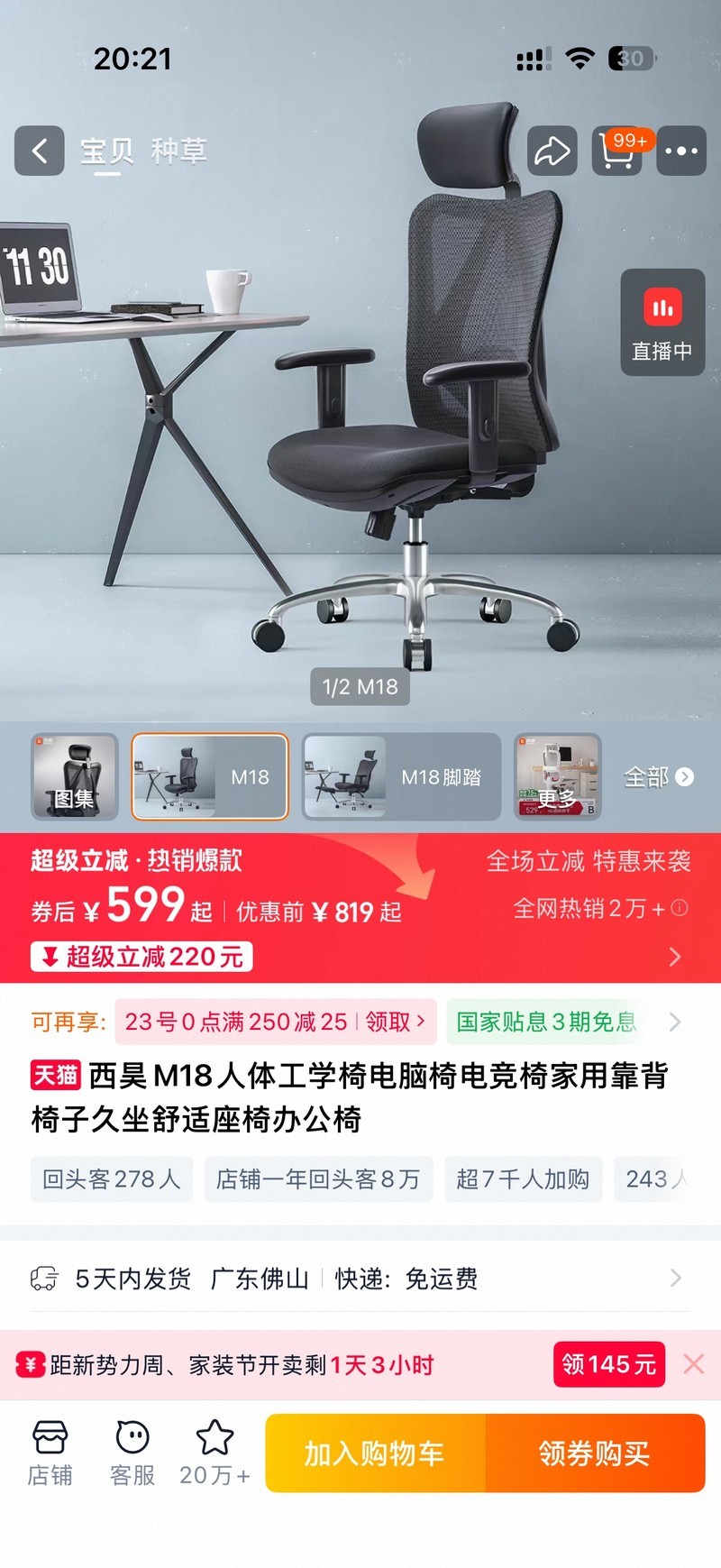Tap 领145元 to claim coupon
721x1568 pixels.
(609, 1364)
